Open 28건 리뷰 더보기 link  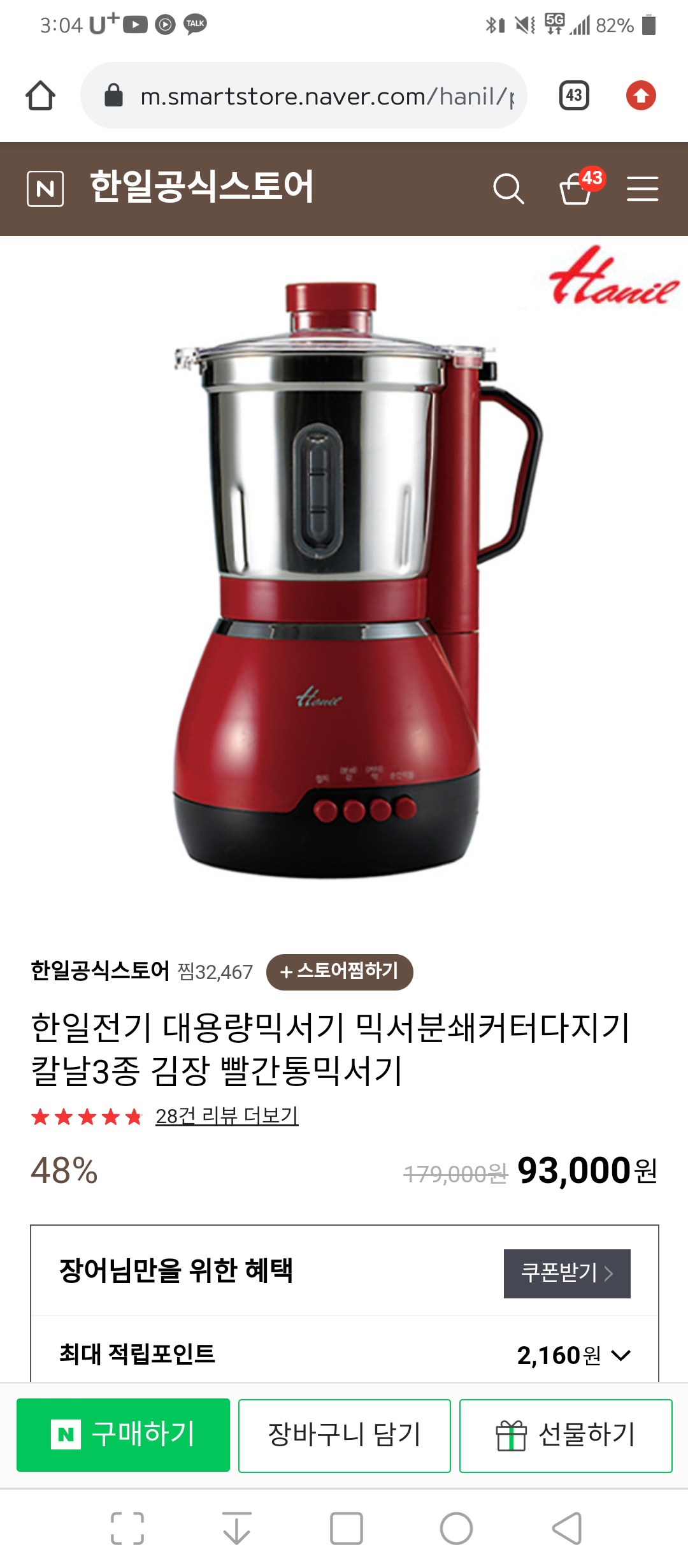227,1115
